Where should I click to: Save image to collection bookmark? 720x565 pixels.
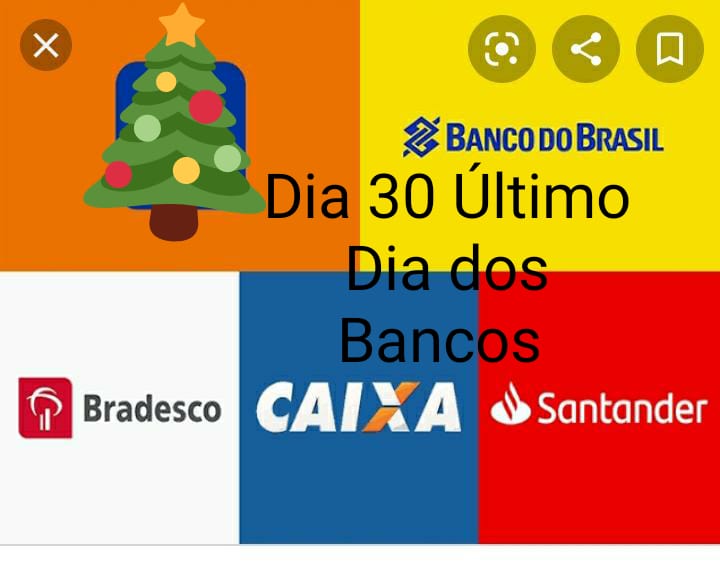(670, 49)
